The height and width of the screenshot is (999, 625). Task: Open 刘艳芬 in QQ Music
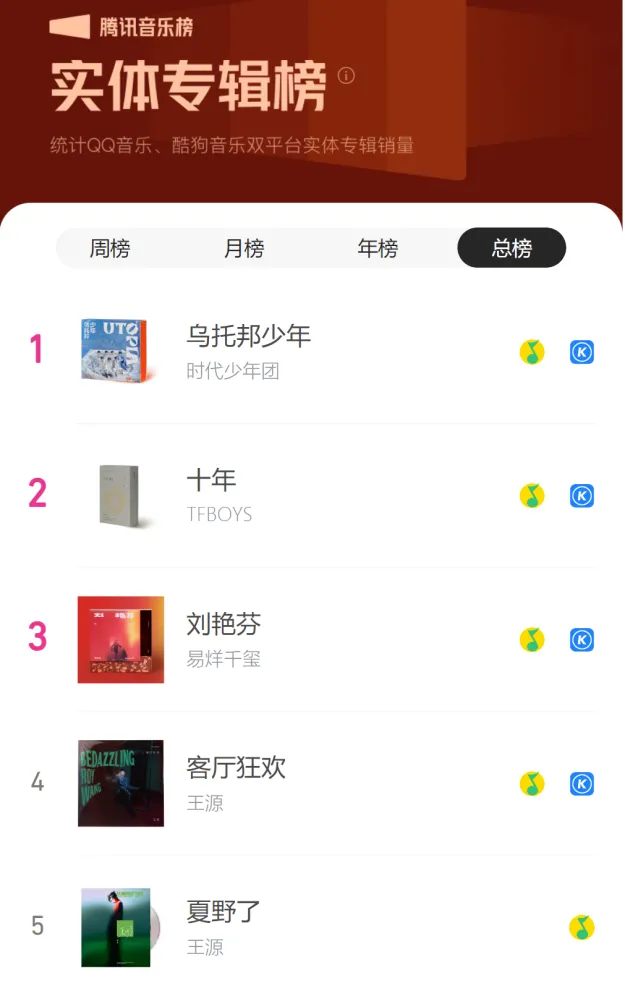point(532,640)
